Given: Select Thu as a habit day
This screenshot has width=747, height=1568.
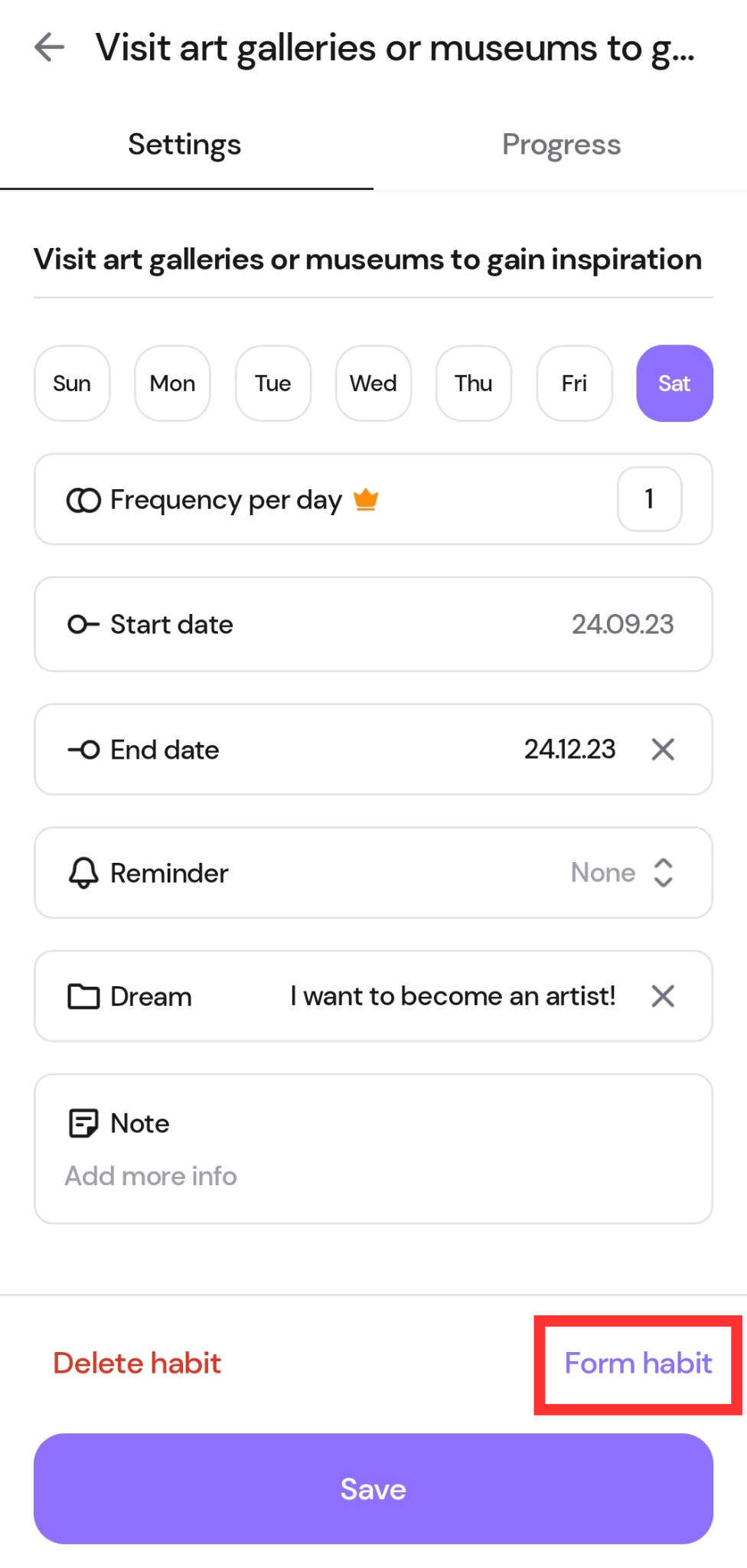Looking at the screenshot, I should tap(474, 384).
